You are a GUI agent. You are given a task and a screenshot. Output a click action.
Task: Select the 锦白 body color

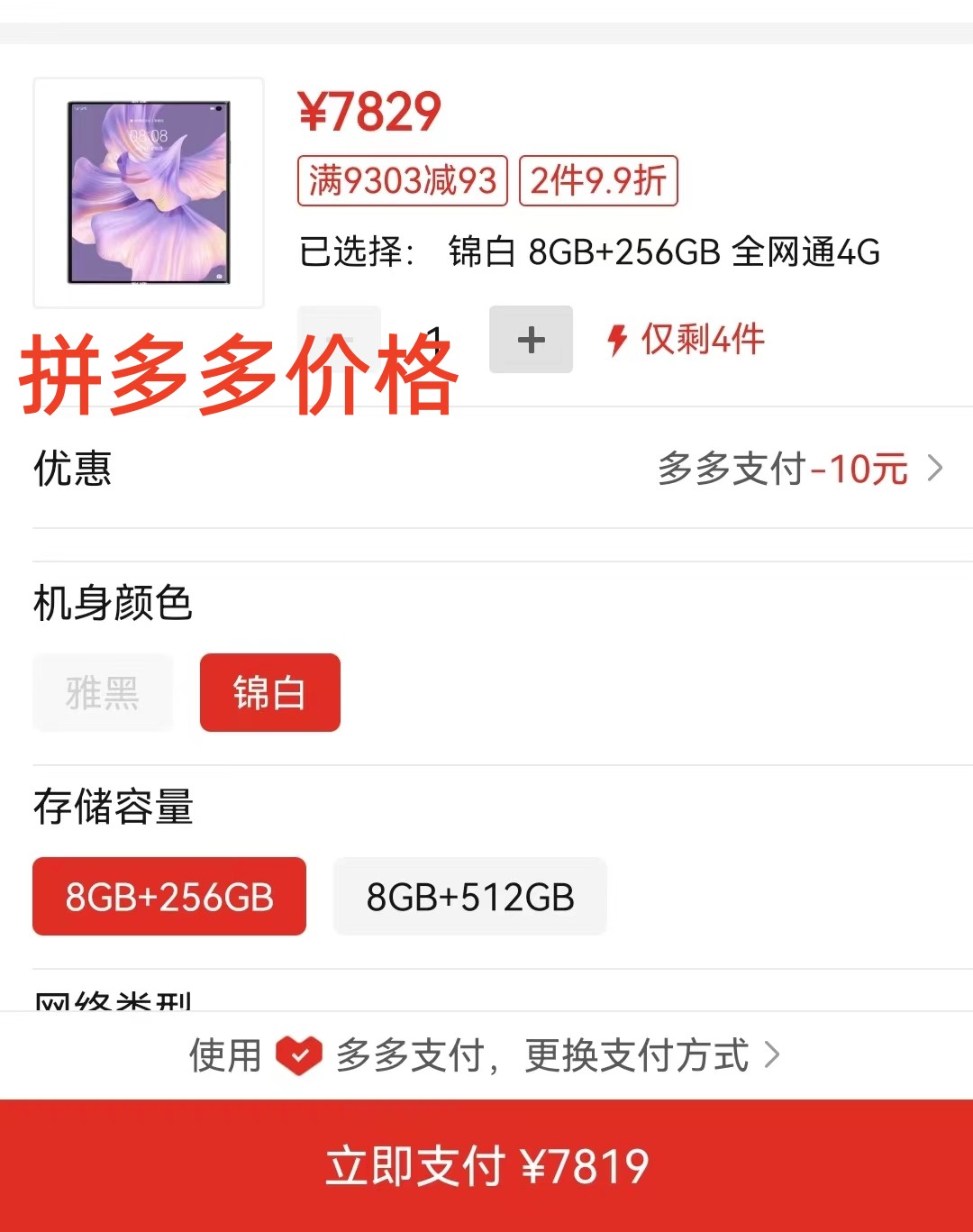tap(269, 693)
